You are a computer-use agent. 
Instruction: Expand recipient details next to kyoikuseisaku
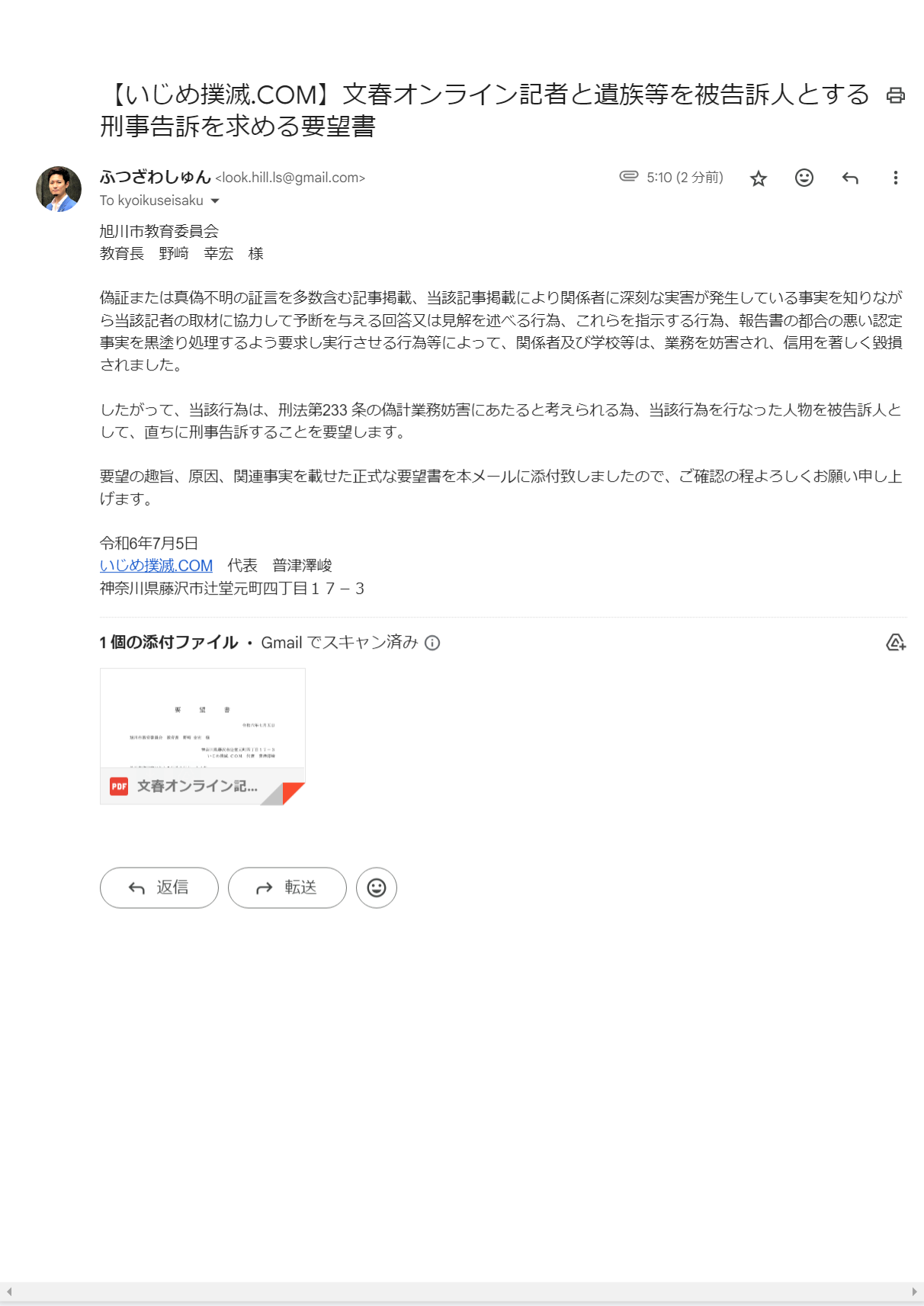click(215, 201)
